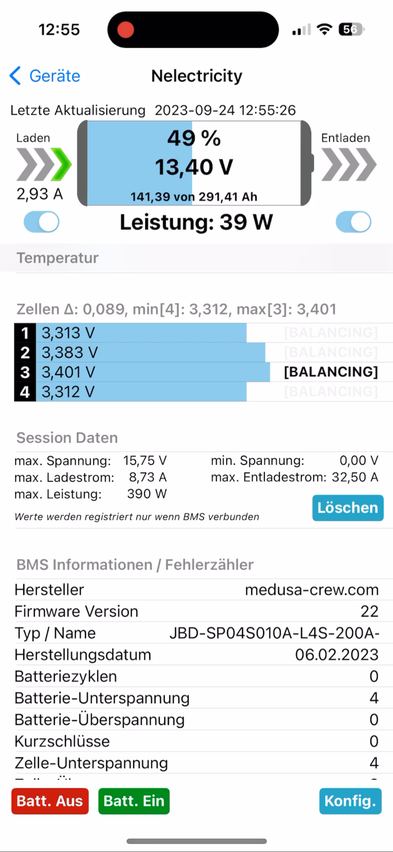The width and height of the screenshot is (393, 852).
Task: Toggle the Laden charging switch
Action: [x=42, y=222]
